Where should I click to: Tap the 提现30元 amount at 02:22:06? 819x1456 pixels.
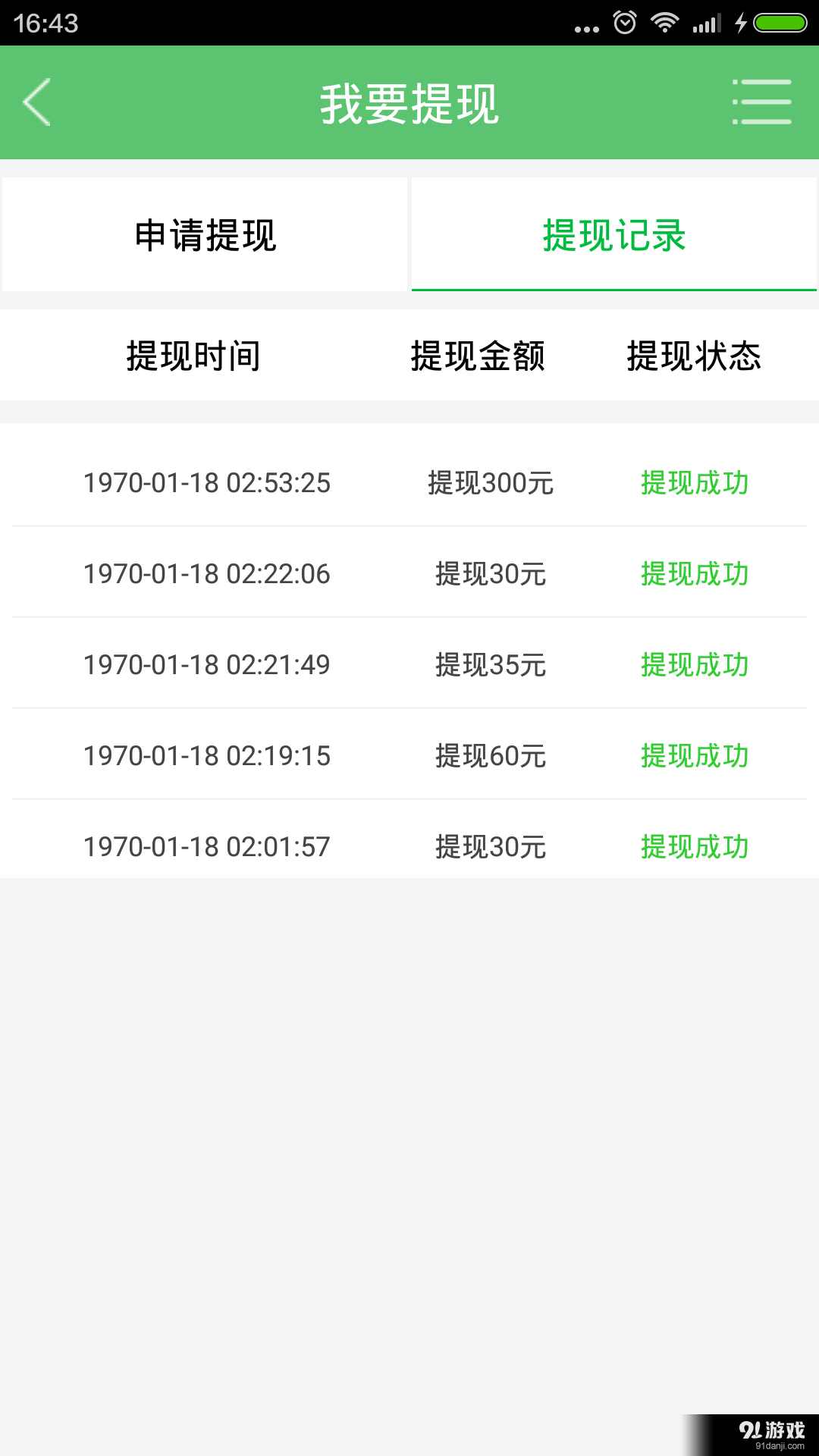tap(490, 574)
